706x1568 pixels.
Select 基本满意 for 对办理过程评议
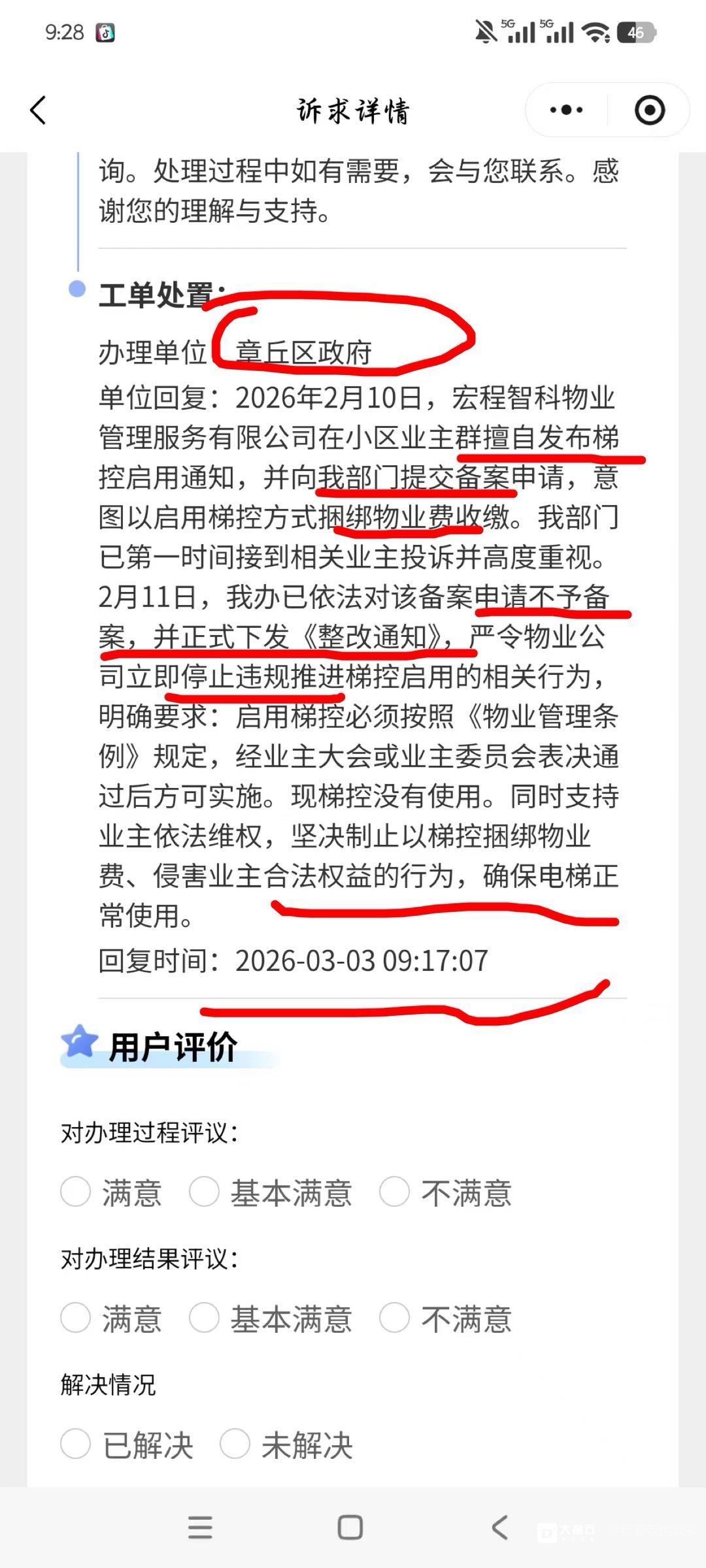tap(204, 1192)
